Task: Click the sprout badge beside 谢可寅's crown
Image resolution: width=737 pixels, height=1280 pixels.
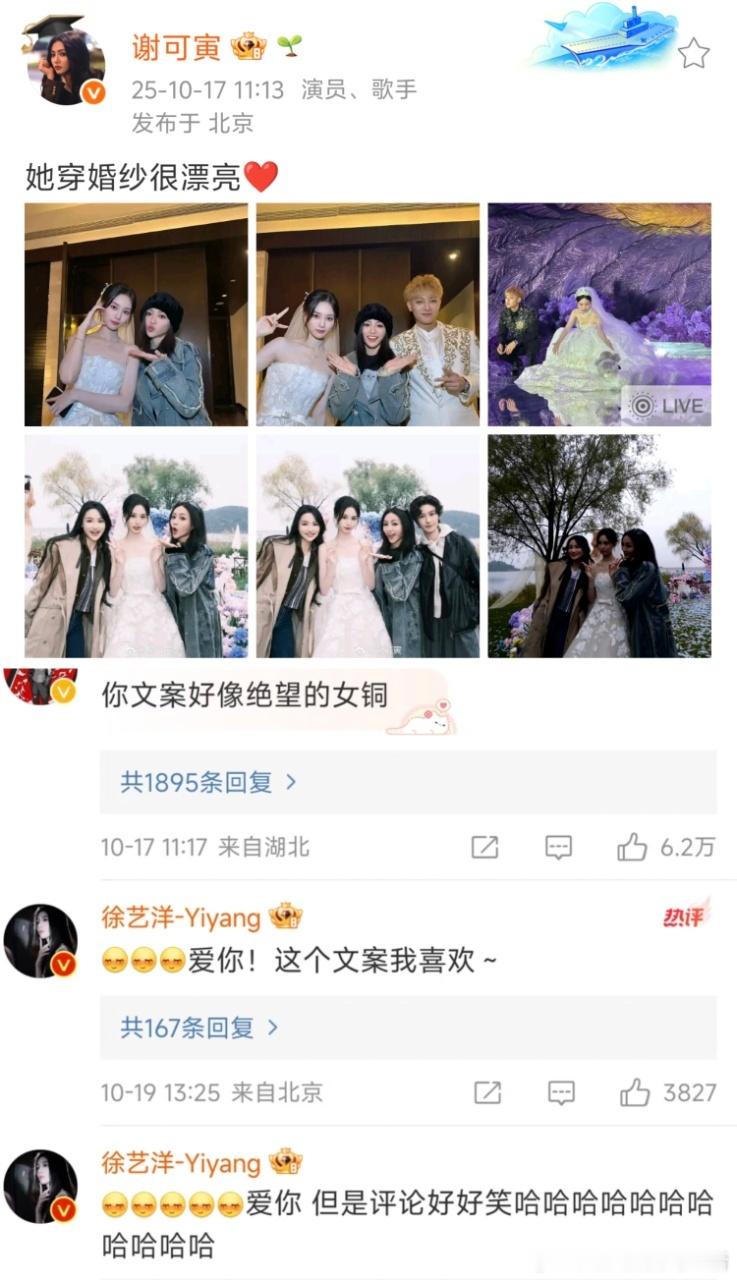Action: tap(290, 45)
